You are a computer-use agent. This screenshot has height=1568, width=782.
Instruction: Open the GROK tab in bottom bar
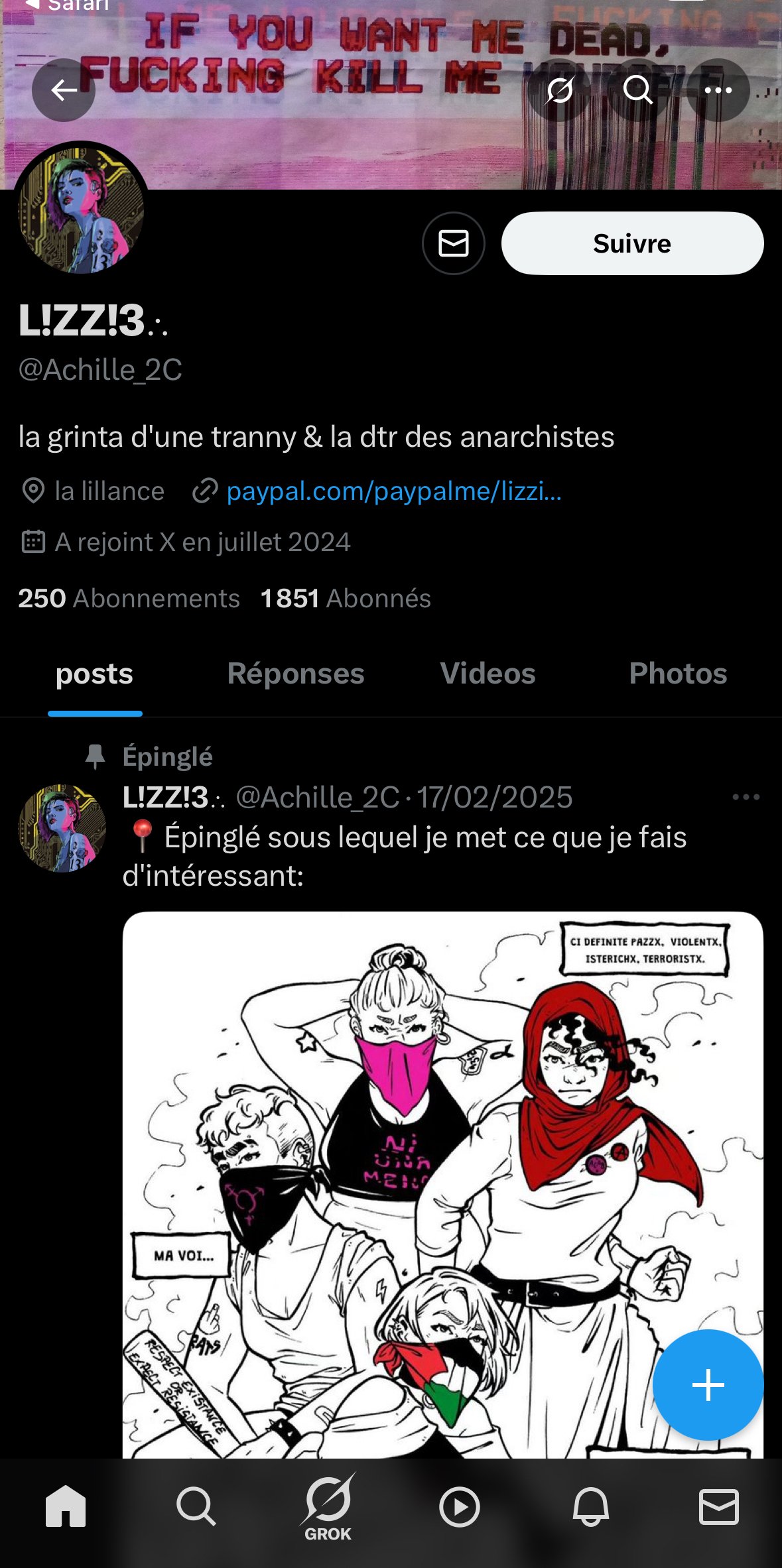(x=328, y=1508)
